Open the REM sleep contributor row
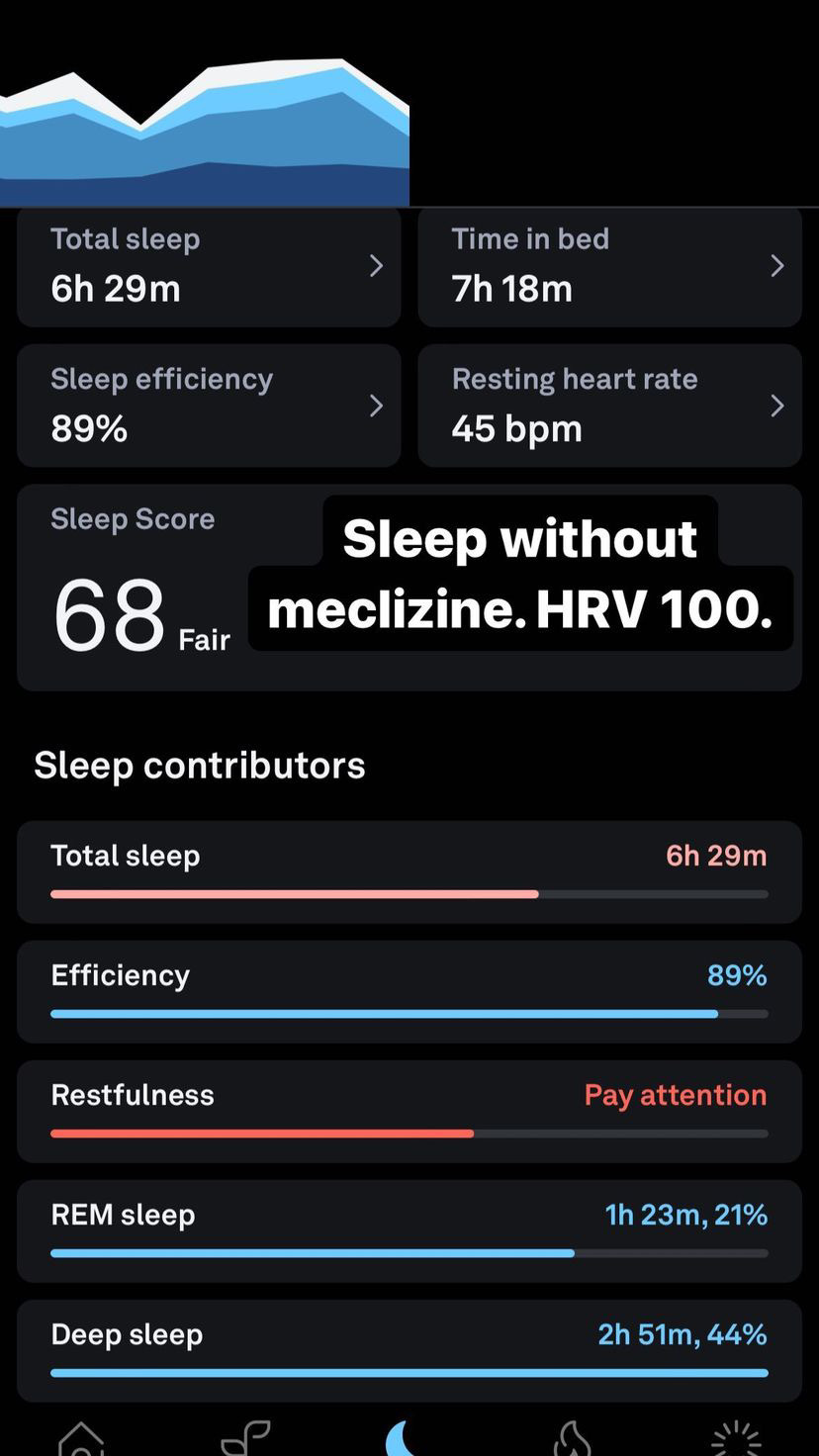The height and width of the screenshot is (1456, 819). point(409,1230)
